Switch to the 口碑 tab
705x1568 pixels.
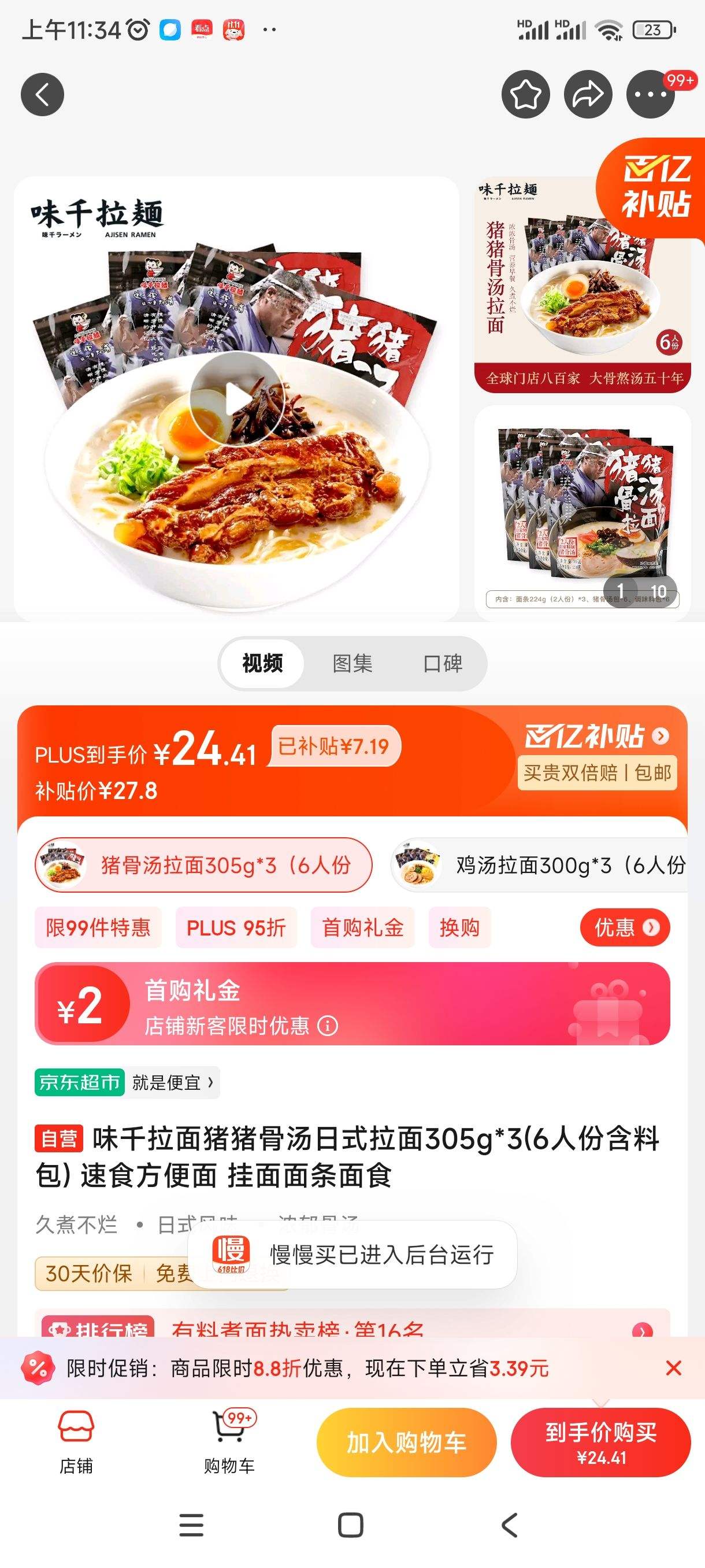tap(443, 663)
